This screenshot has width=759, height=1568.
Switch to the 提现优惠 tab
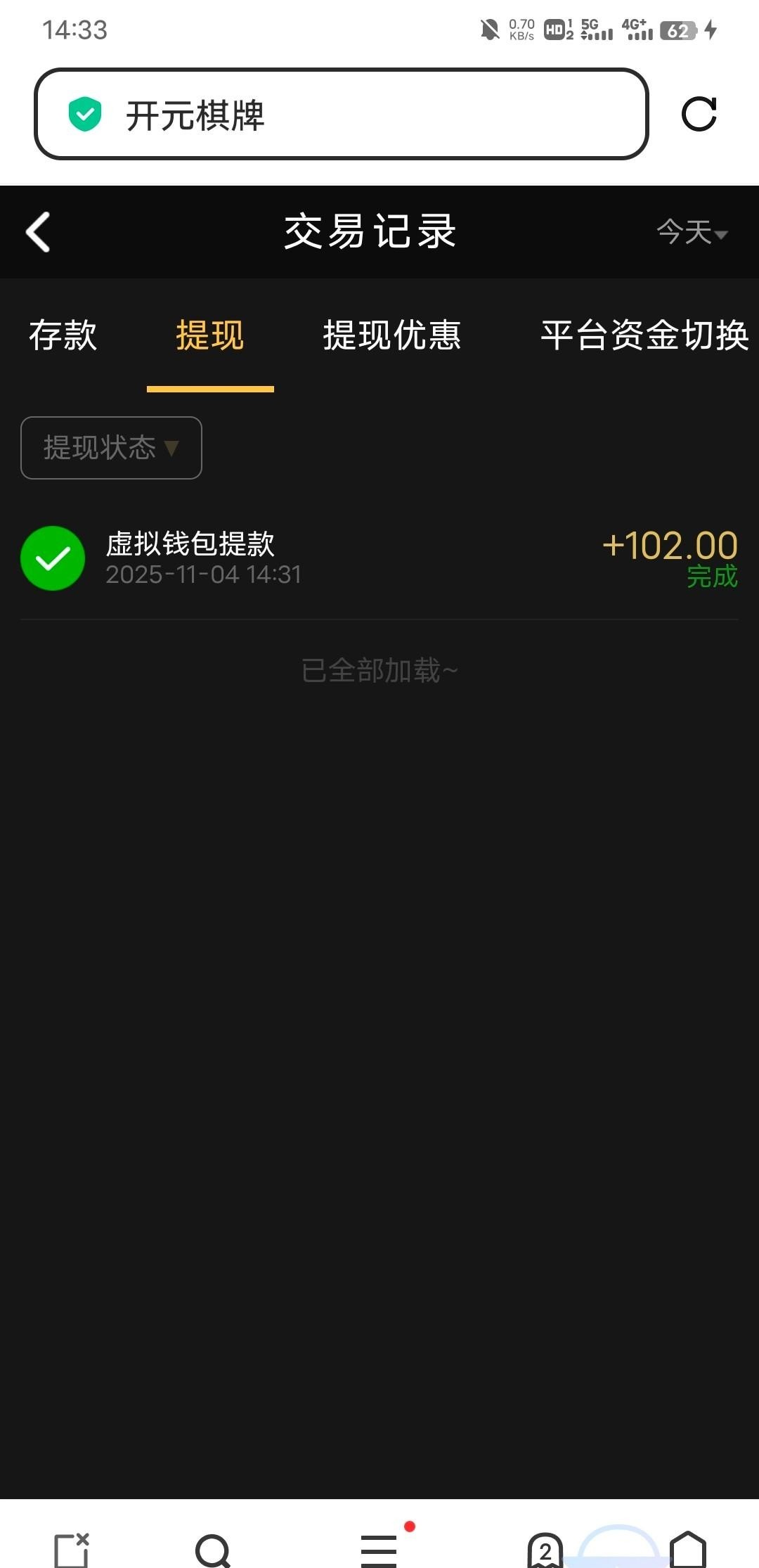pos(391,335)
